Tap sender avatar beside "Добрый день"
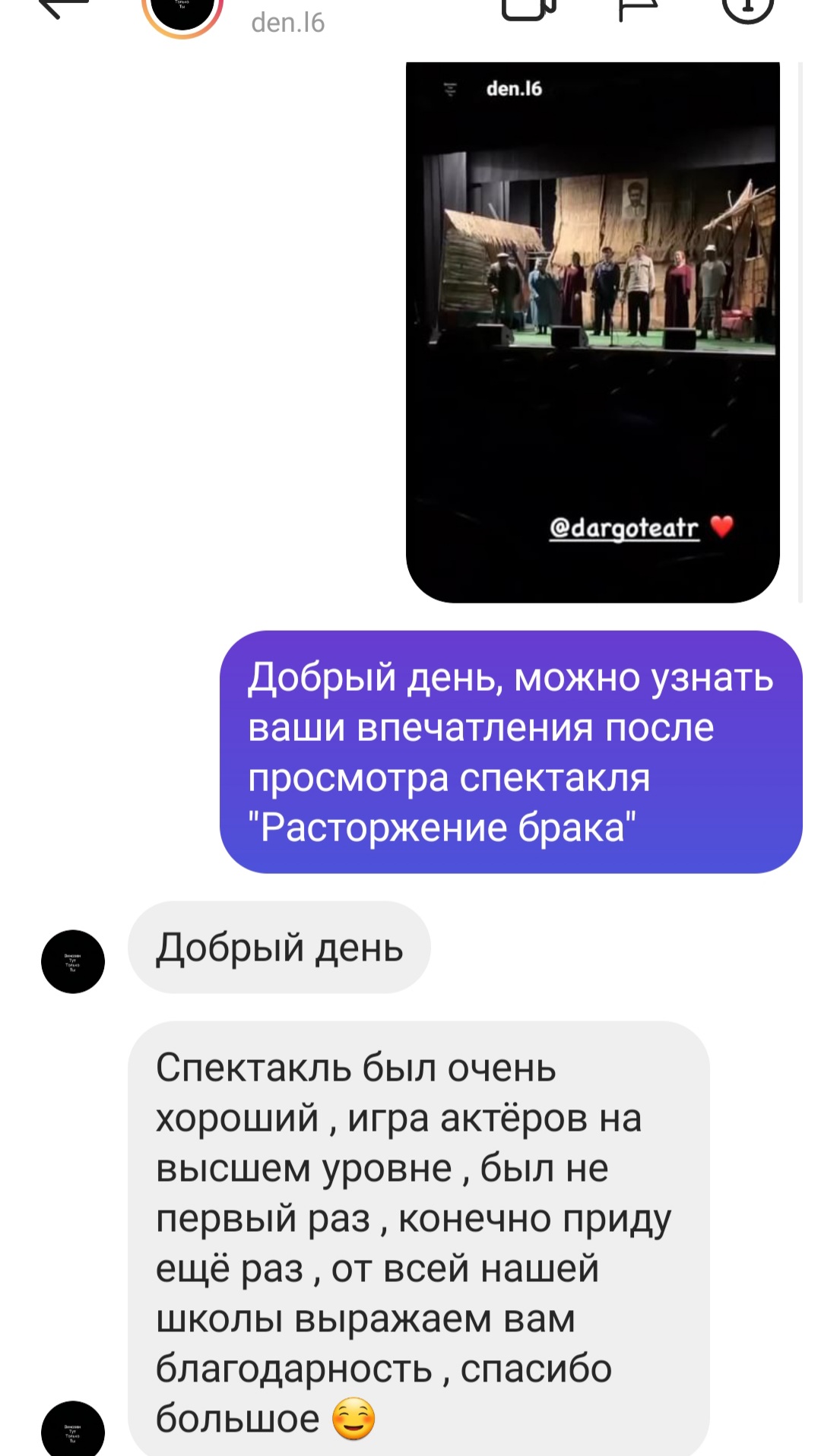The image size is (821, 1456). pyautogui.click(x=73, y=961)
